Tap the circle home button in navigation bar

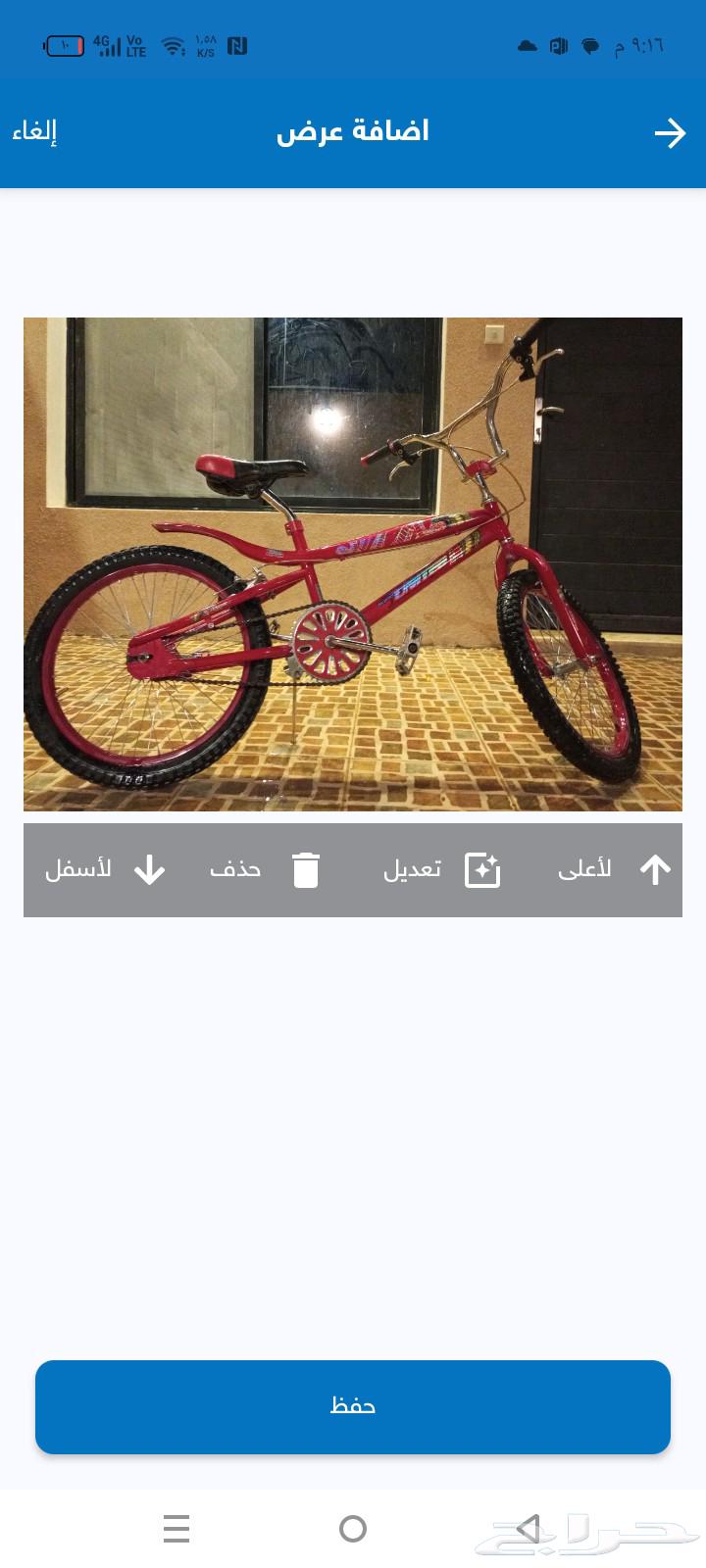(x=353, y=1527)
